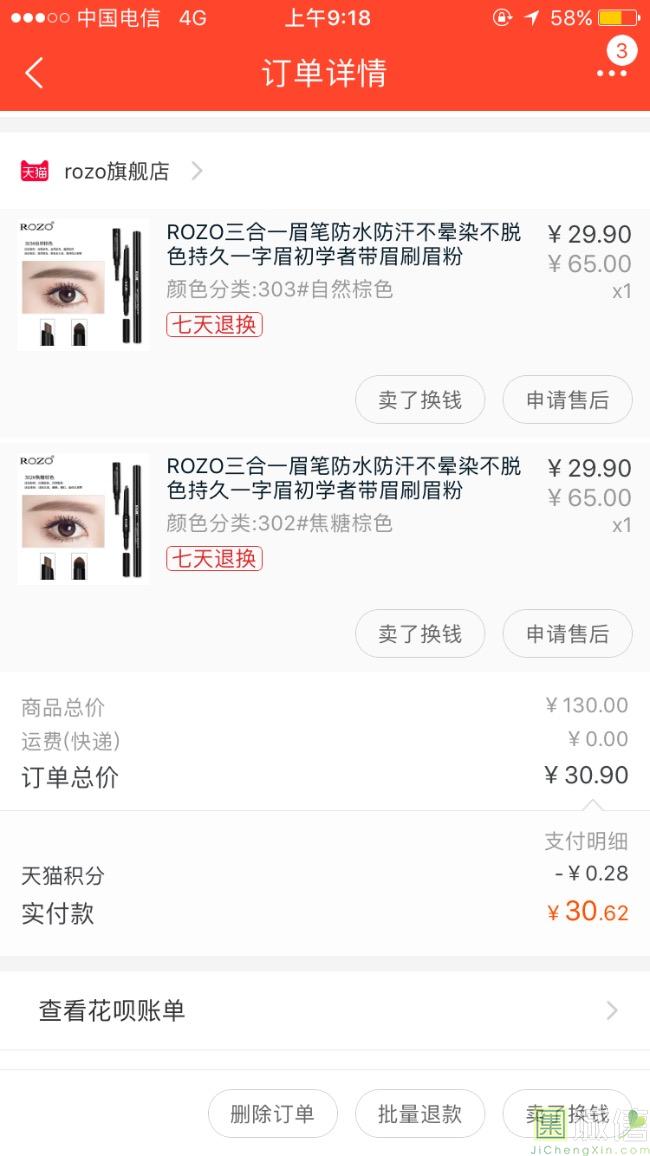Image resolution: width=650 pixels, height=1156 pixels.
Task: Tap 申请售后 for the 303#自然棕色 item
Action: point(567,400)
